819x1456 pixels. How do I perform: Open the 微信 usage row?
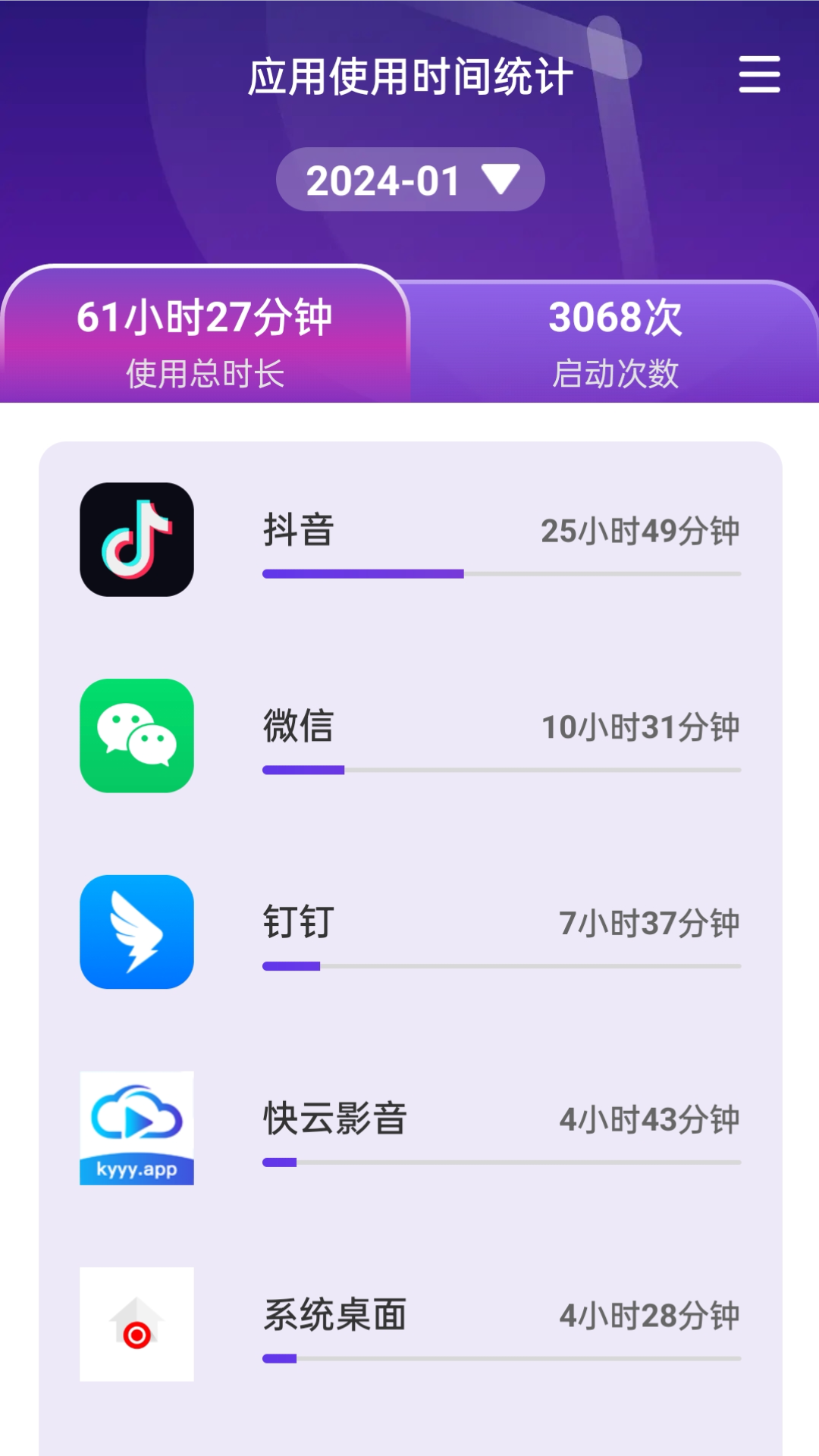[x=410, y=736]
